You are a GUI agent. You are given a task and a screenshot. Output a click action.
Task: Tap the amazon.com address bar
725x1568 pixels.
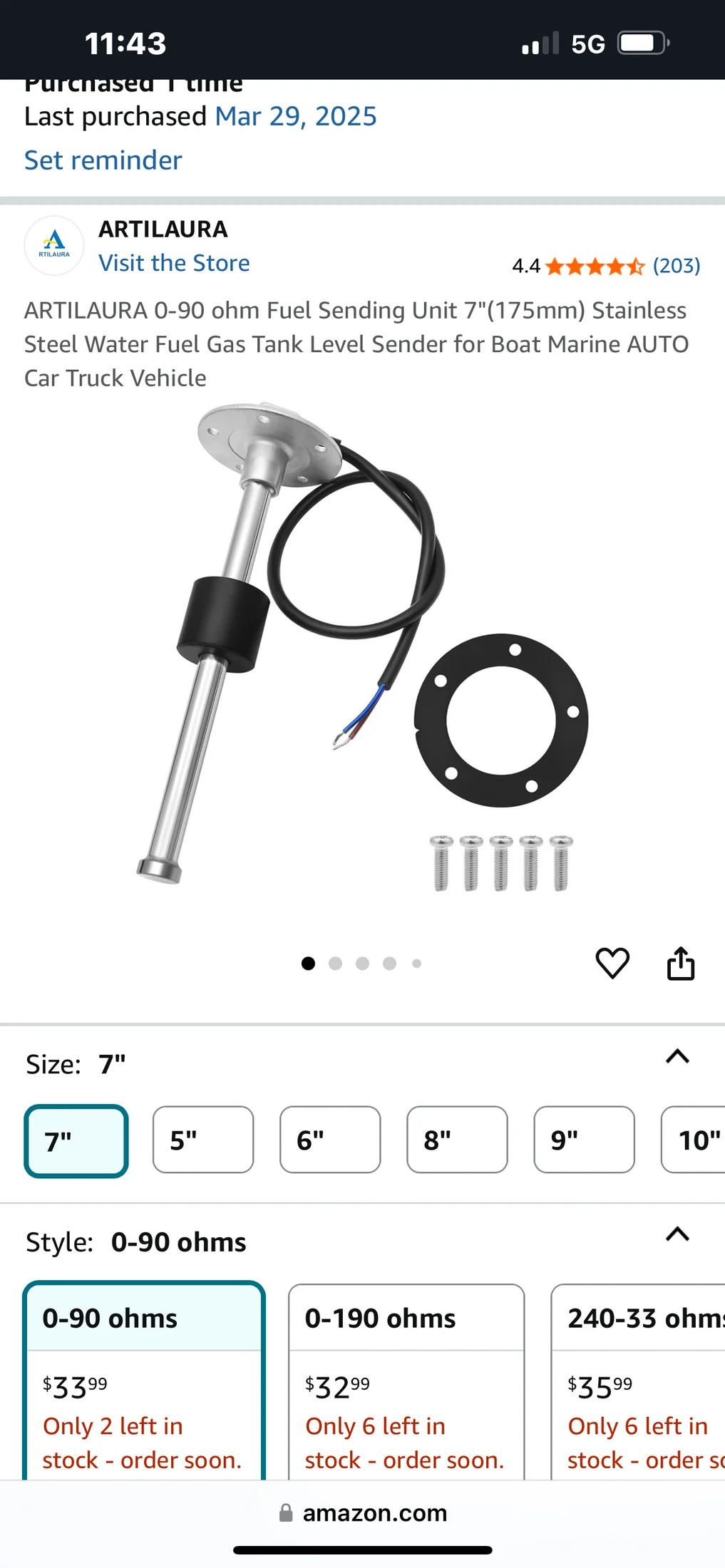coord(363,1512)
